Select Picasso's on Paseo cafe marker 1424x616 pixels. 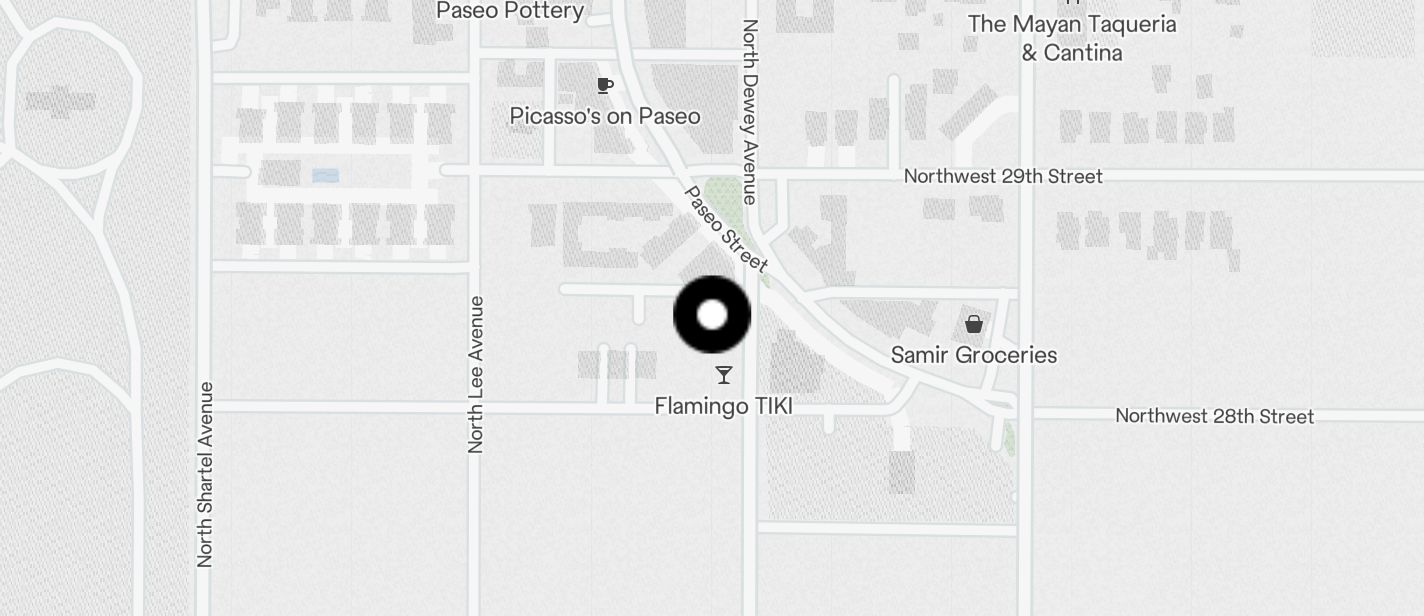coord(604,86)
